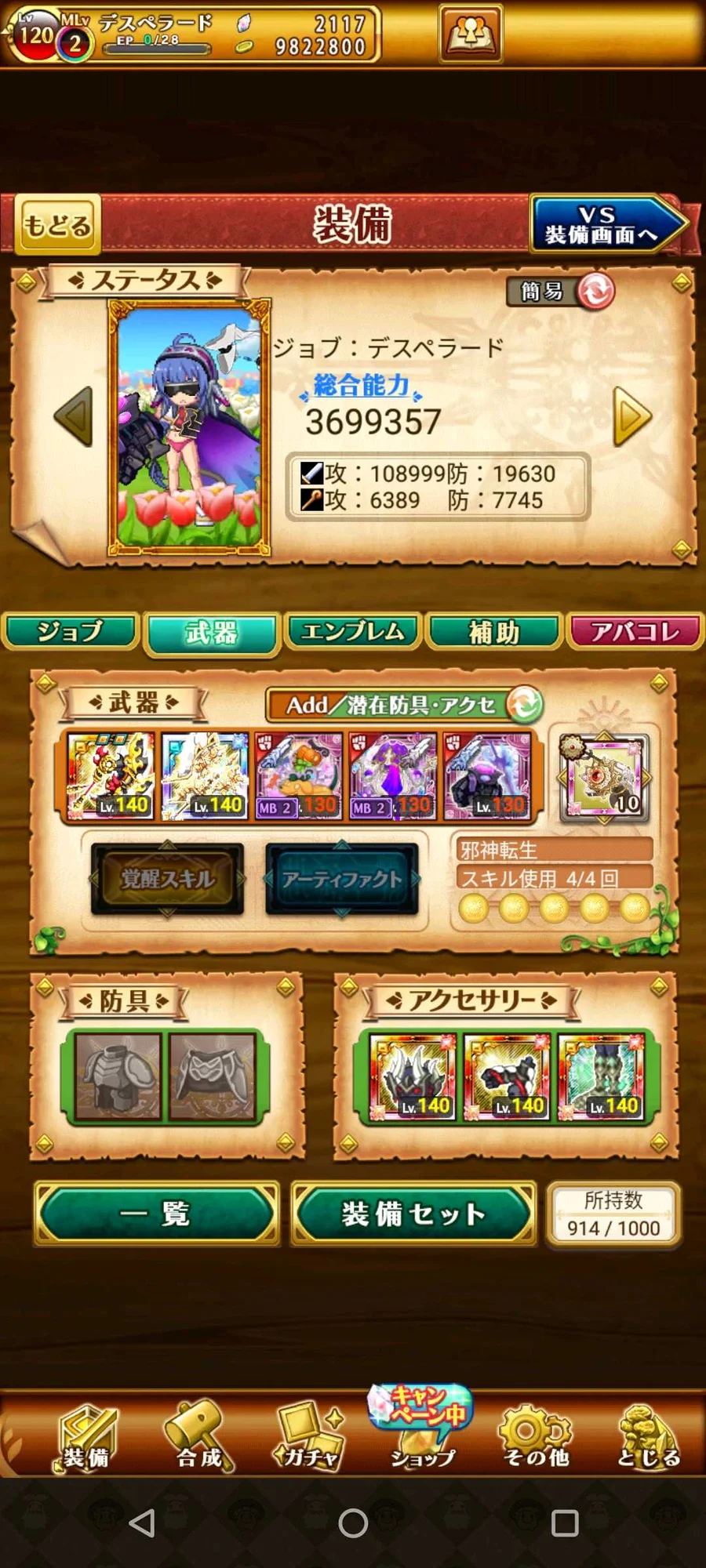706x1568 pixels.
Task: Open ガチャ in the bottom menu
Action: (x=310, y=1435)
